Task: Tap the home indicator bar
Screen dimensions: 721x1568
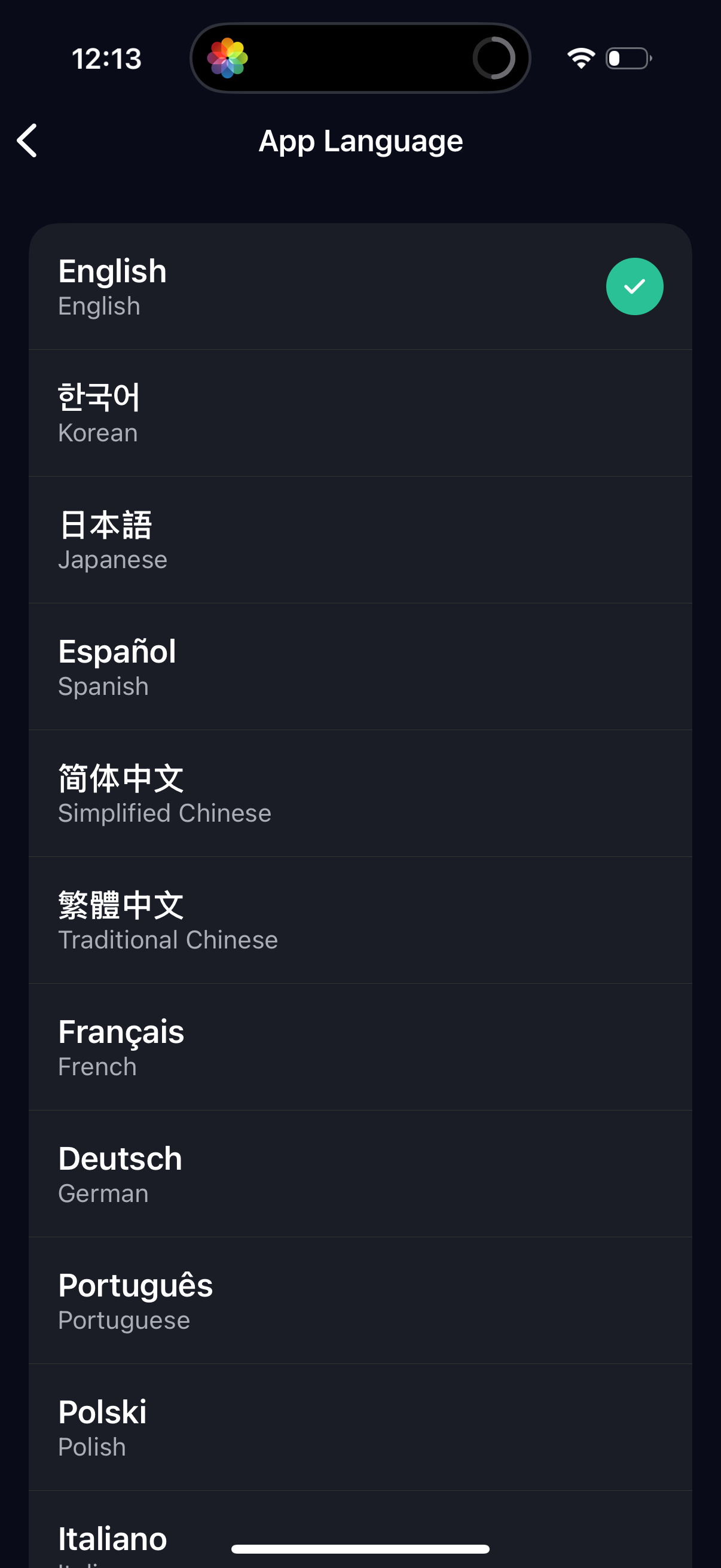Action: pyautogui.click(x=360, y=1546)
